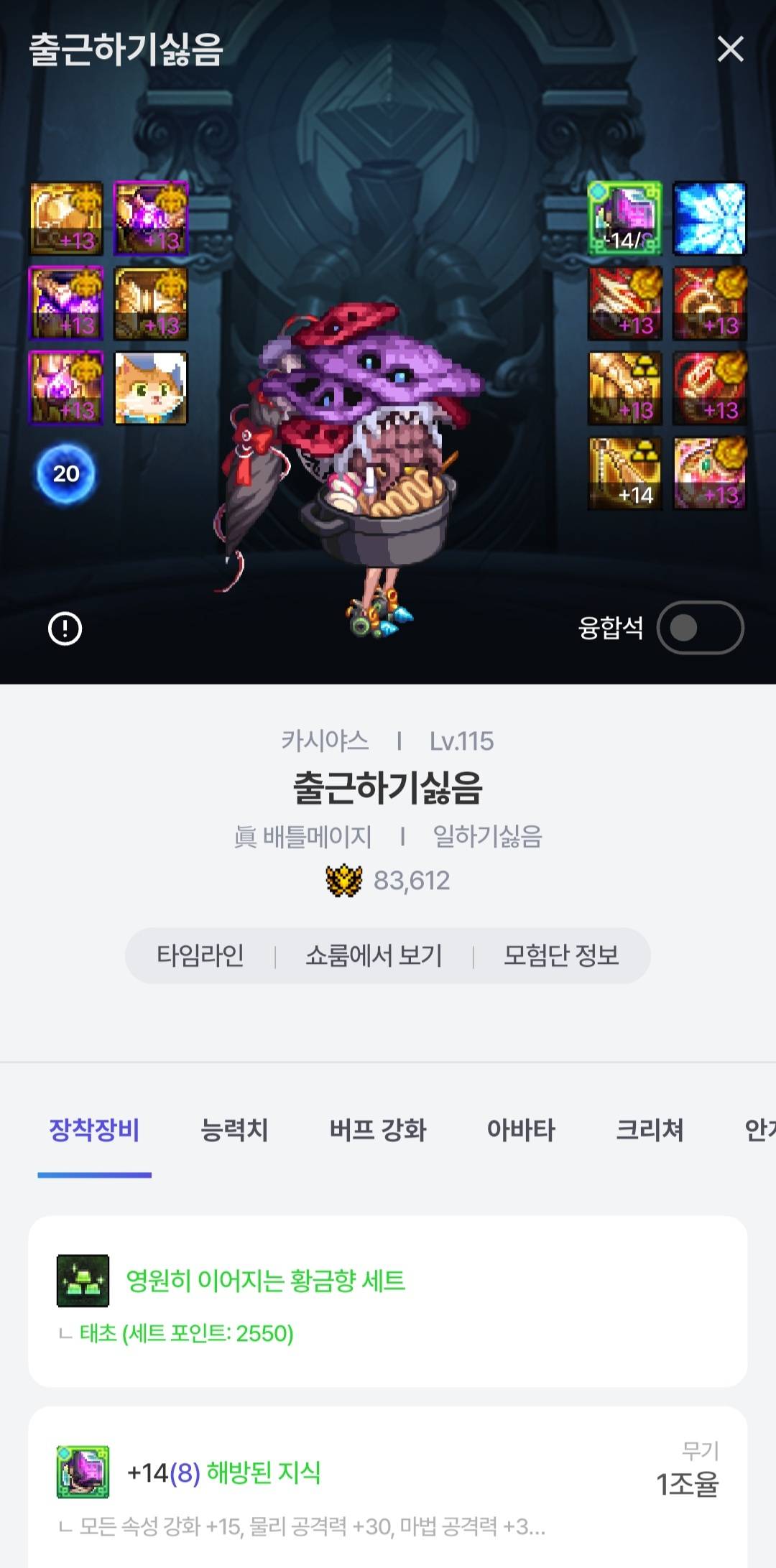Image resolution: width=776 pixels, height=1568 pixels.
Task: Open the info exclamation icon
Action: [65, 629]
